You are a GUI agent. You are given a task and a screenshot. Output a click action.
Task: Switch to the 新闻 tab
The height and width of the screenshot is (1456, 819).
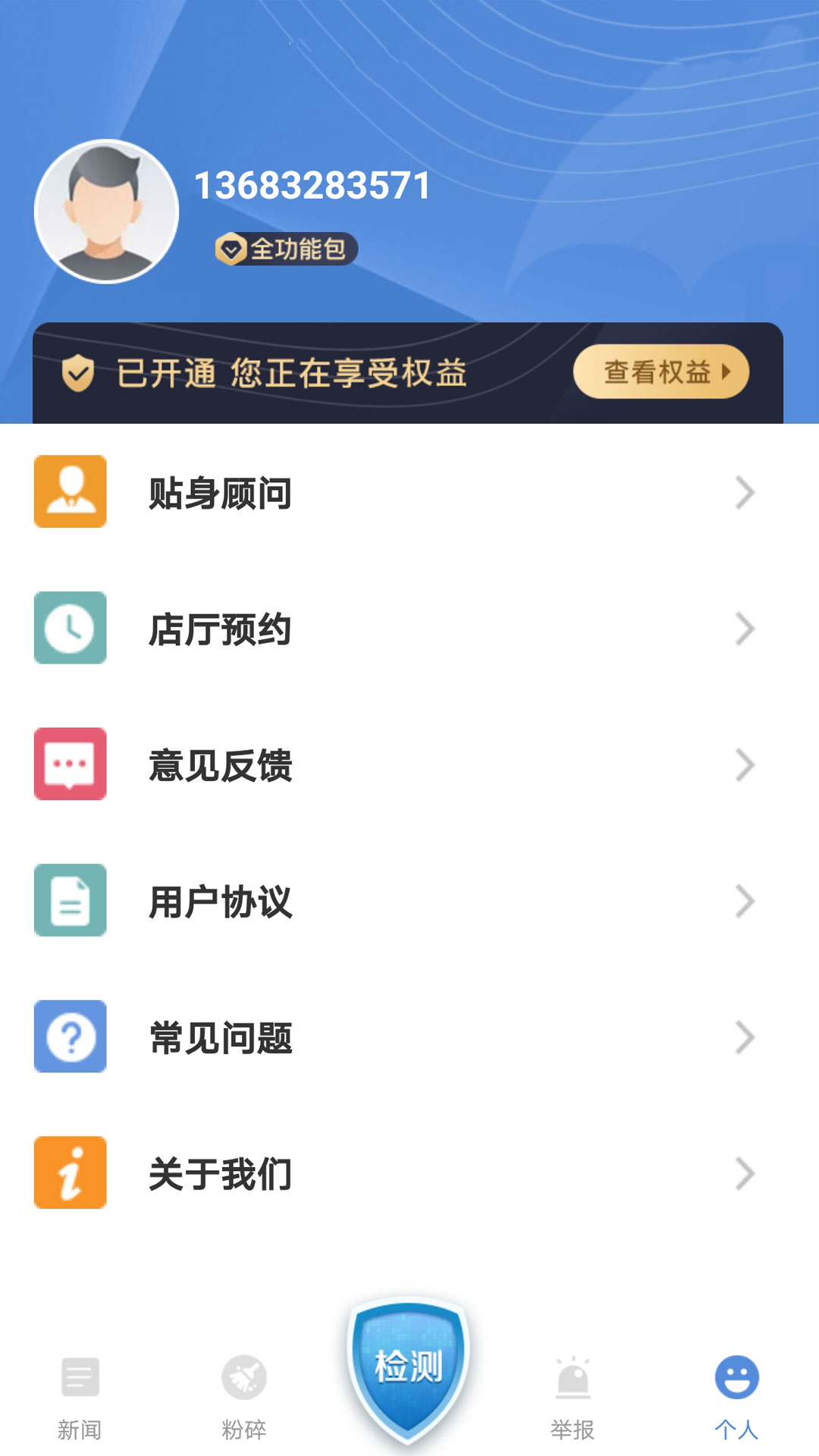[x=80, y=1396]
